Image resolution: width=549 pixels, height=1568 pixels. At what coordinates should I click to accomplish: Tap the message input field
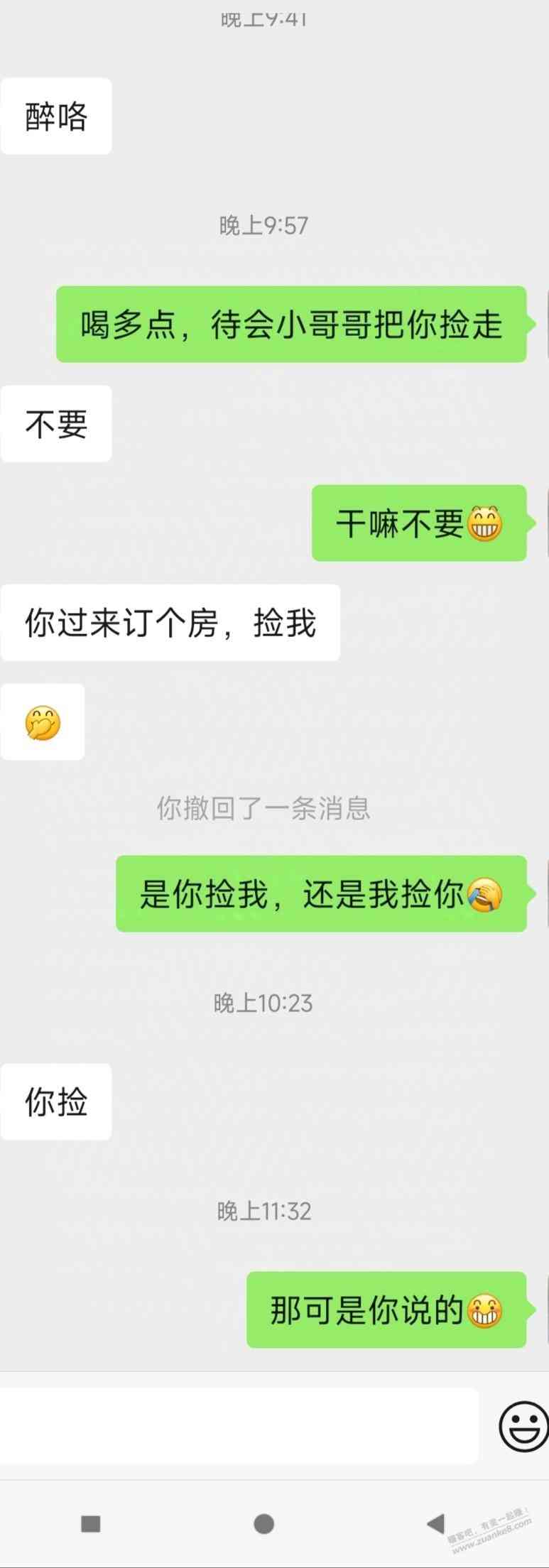coord(238,1425)
